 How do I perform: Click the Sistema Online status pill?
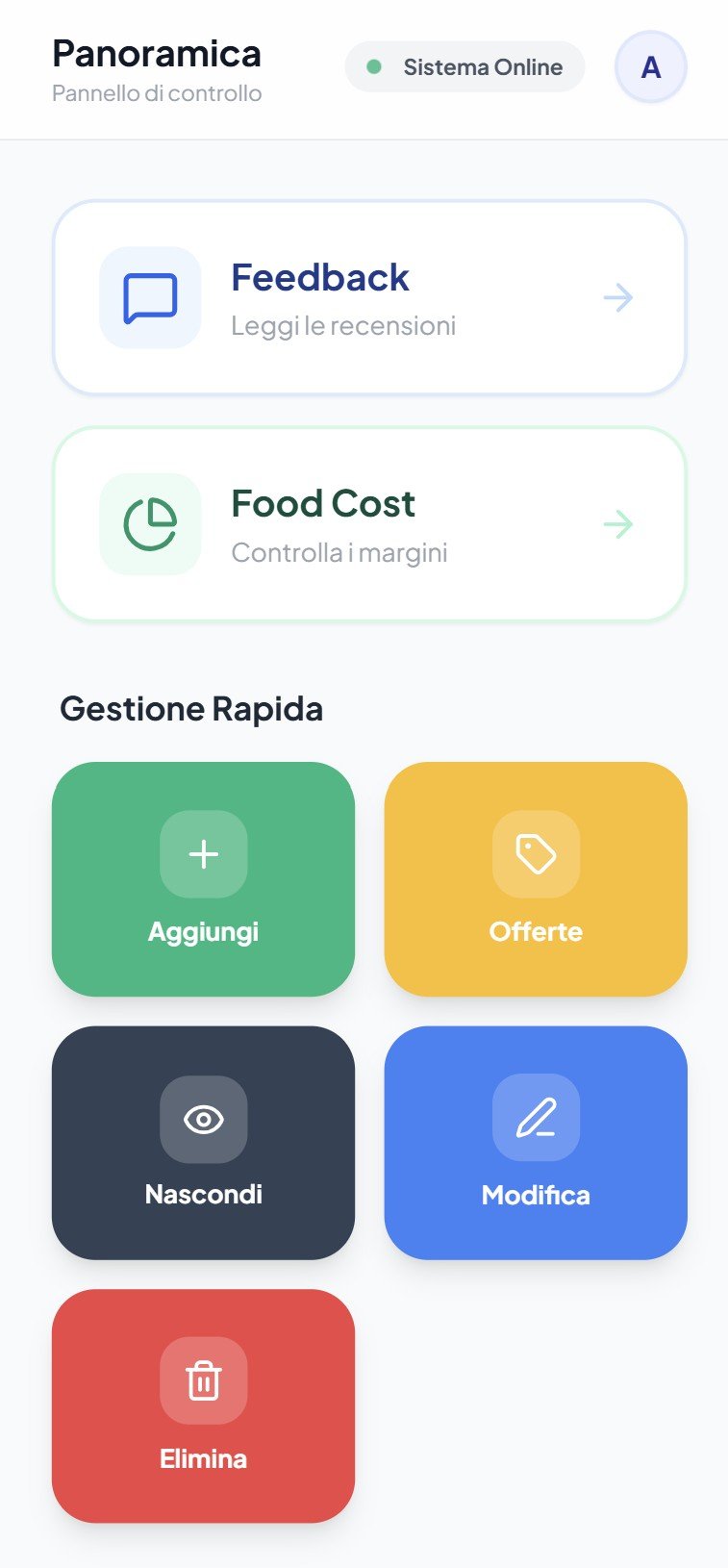tap(464, 66)
